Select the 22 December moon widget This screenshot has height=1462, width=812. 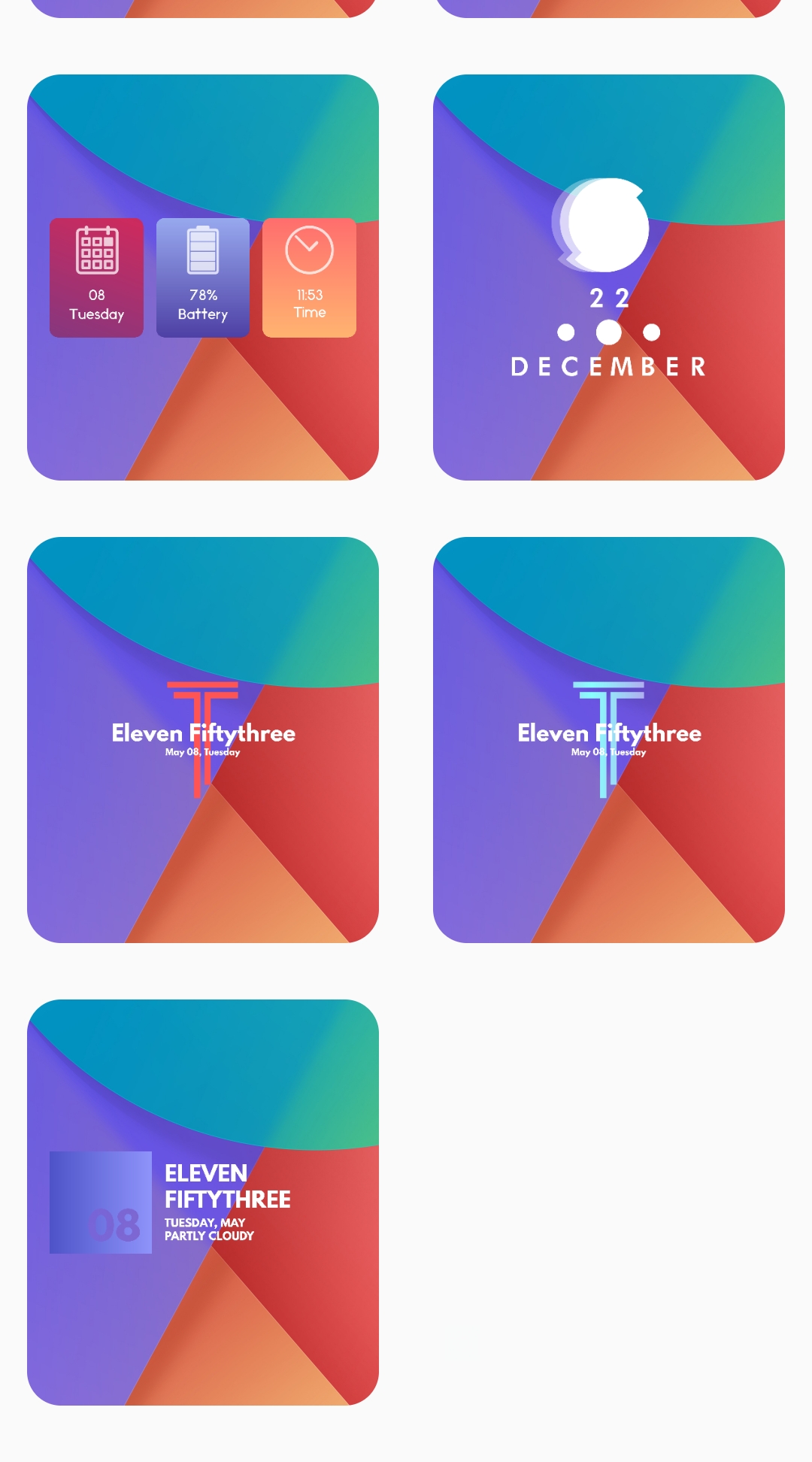point(609,278)
